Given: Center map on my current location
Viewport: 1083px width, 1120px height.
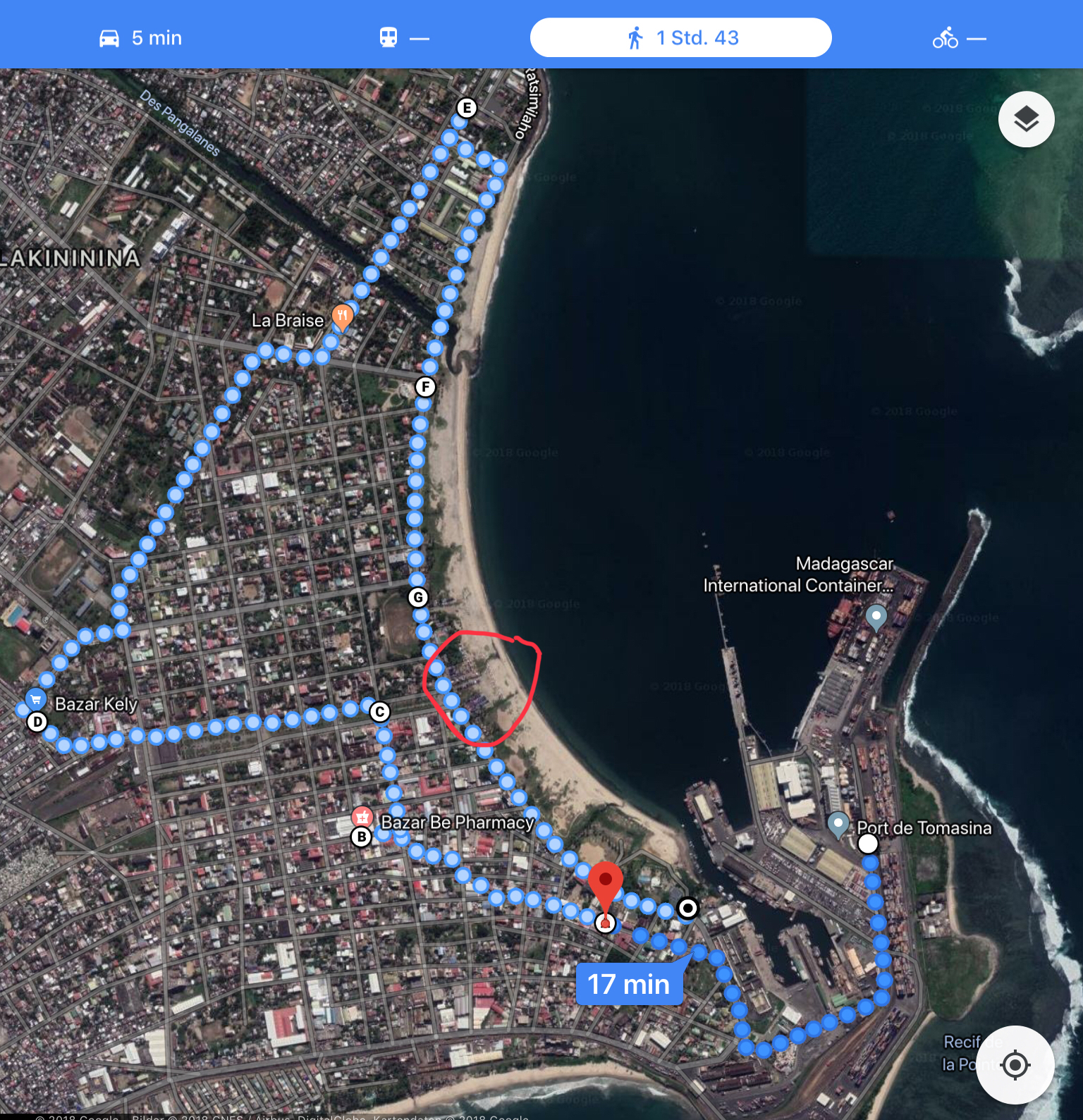Looking at the screenshot, I should [1015, 1064].
